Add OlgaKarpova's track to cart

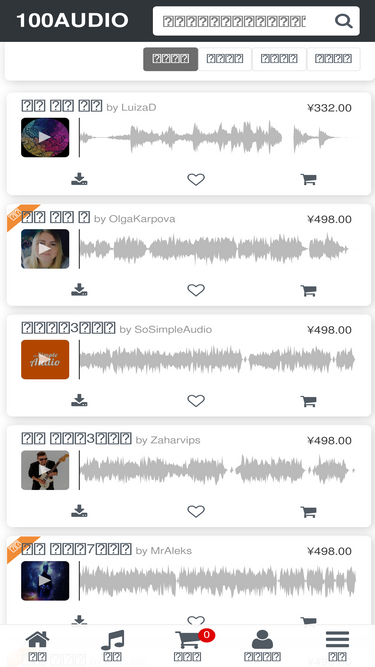309,290
